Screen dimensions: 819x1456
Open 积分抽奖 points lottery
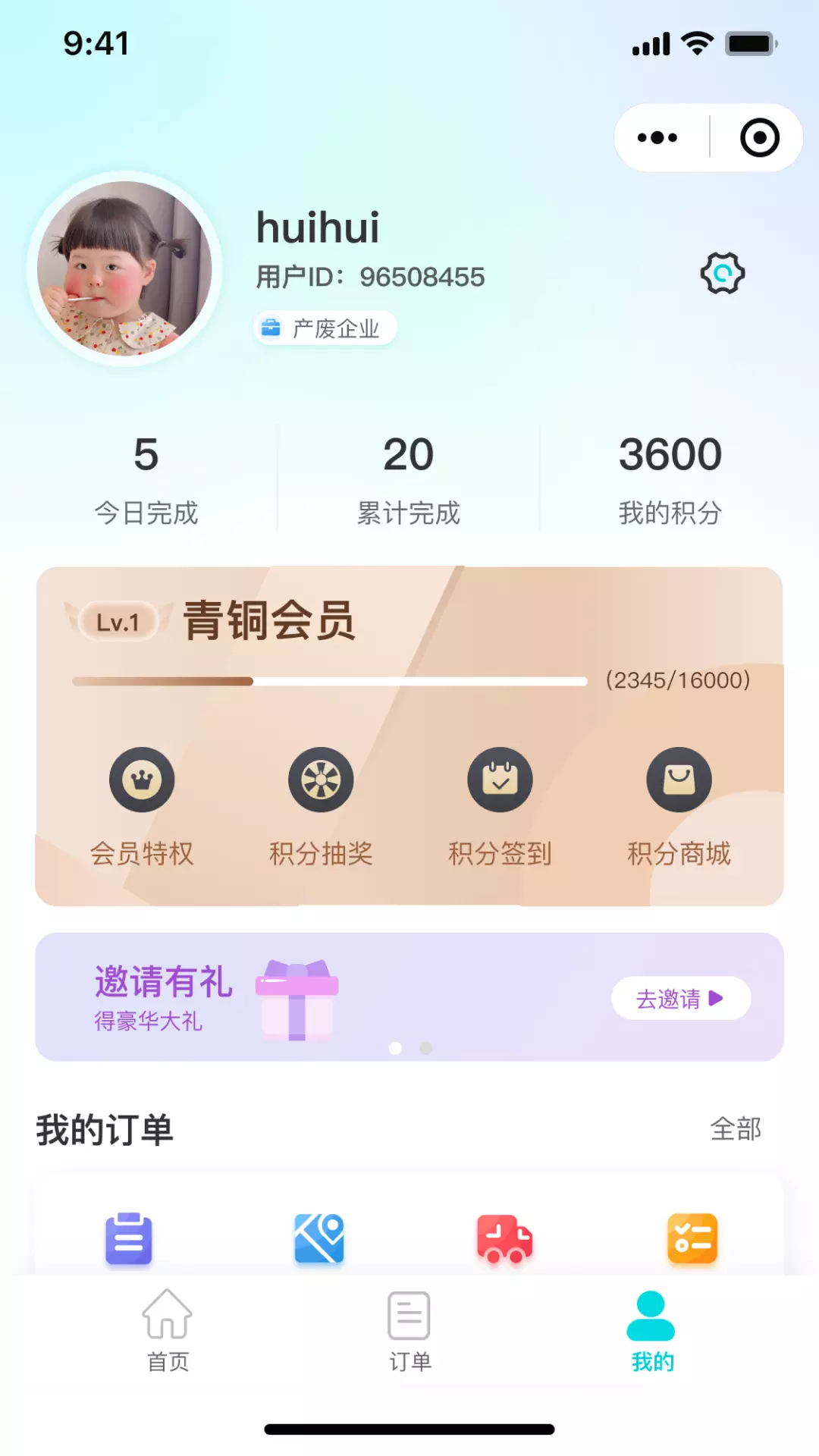click(x=321, y=807)
